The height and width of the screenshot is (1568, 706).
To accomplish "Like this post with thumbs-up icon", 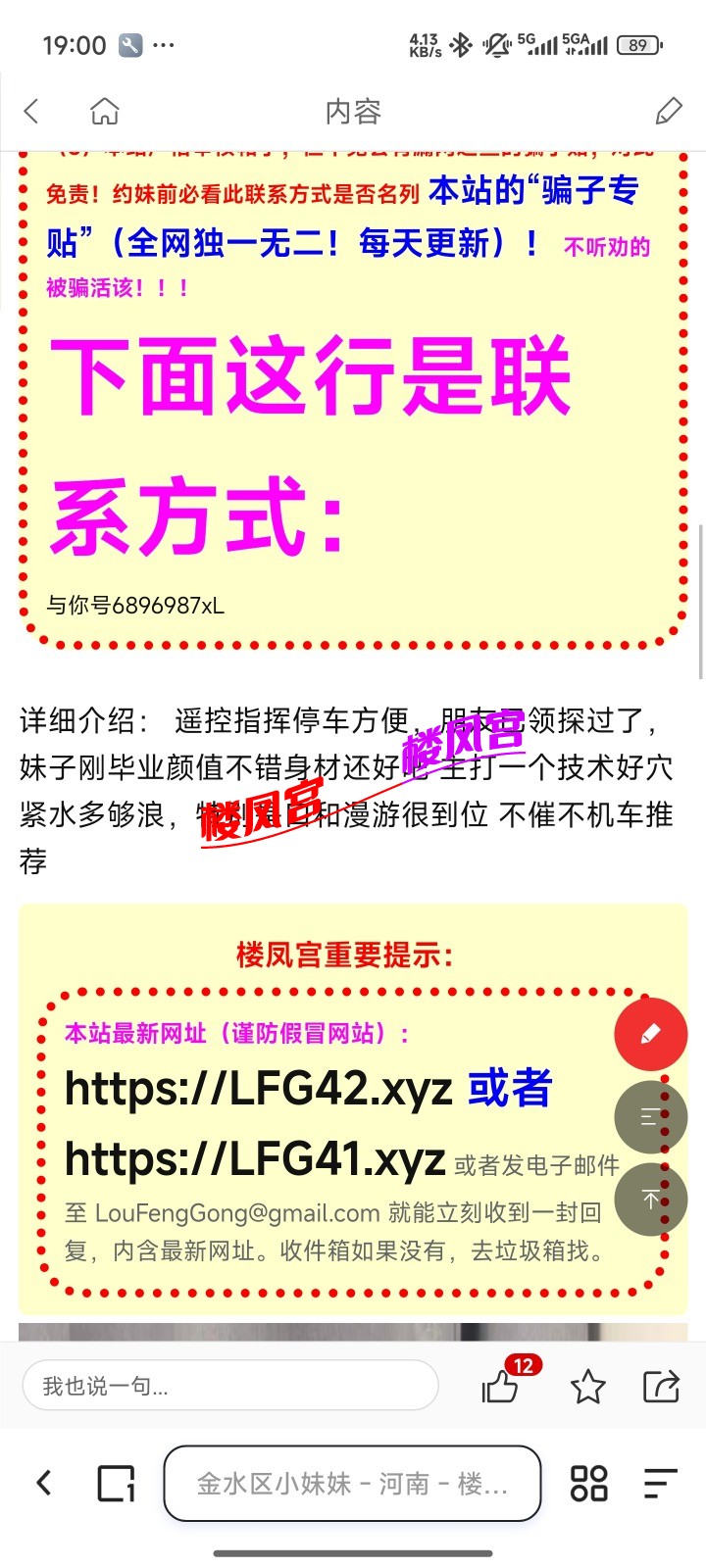I will [500, 1386].
